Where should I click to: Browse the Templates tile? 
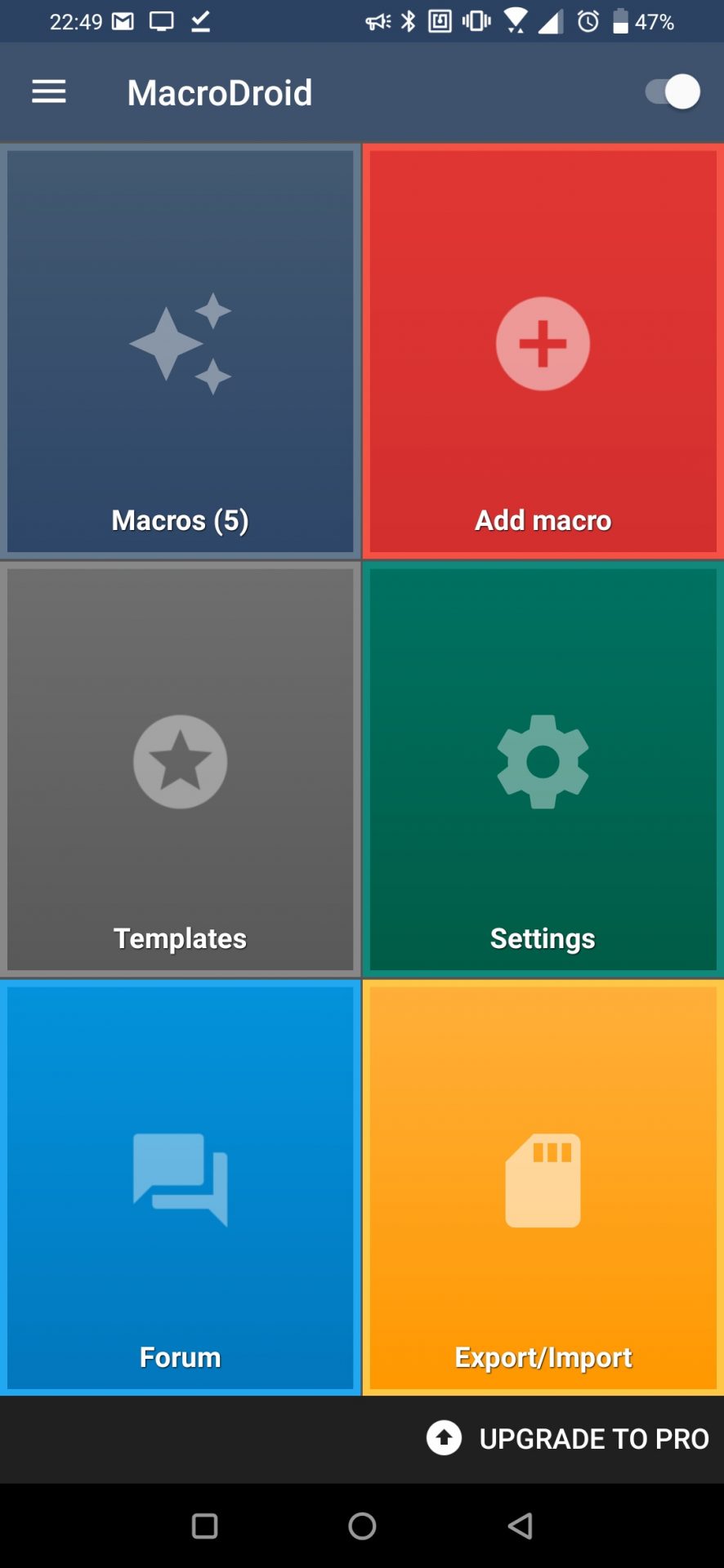click(181, 769)
